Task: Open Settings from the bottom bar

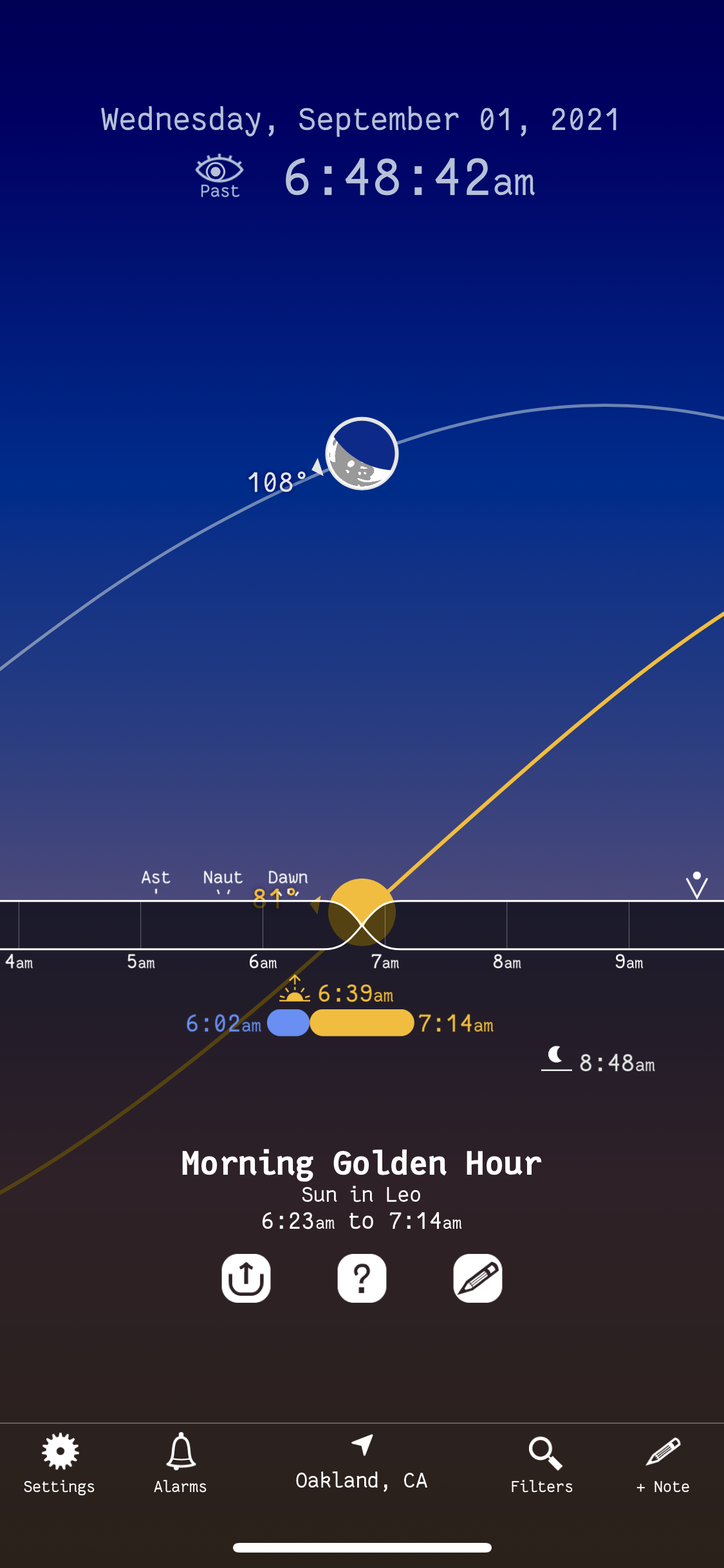Action: (x=59, y=1463)
